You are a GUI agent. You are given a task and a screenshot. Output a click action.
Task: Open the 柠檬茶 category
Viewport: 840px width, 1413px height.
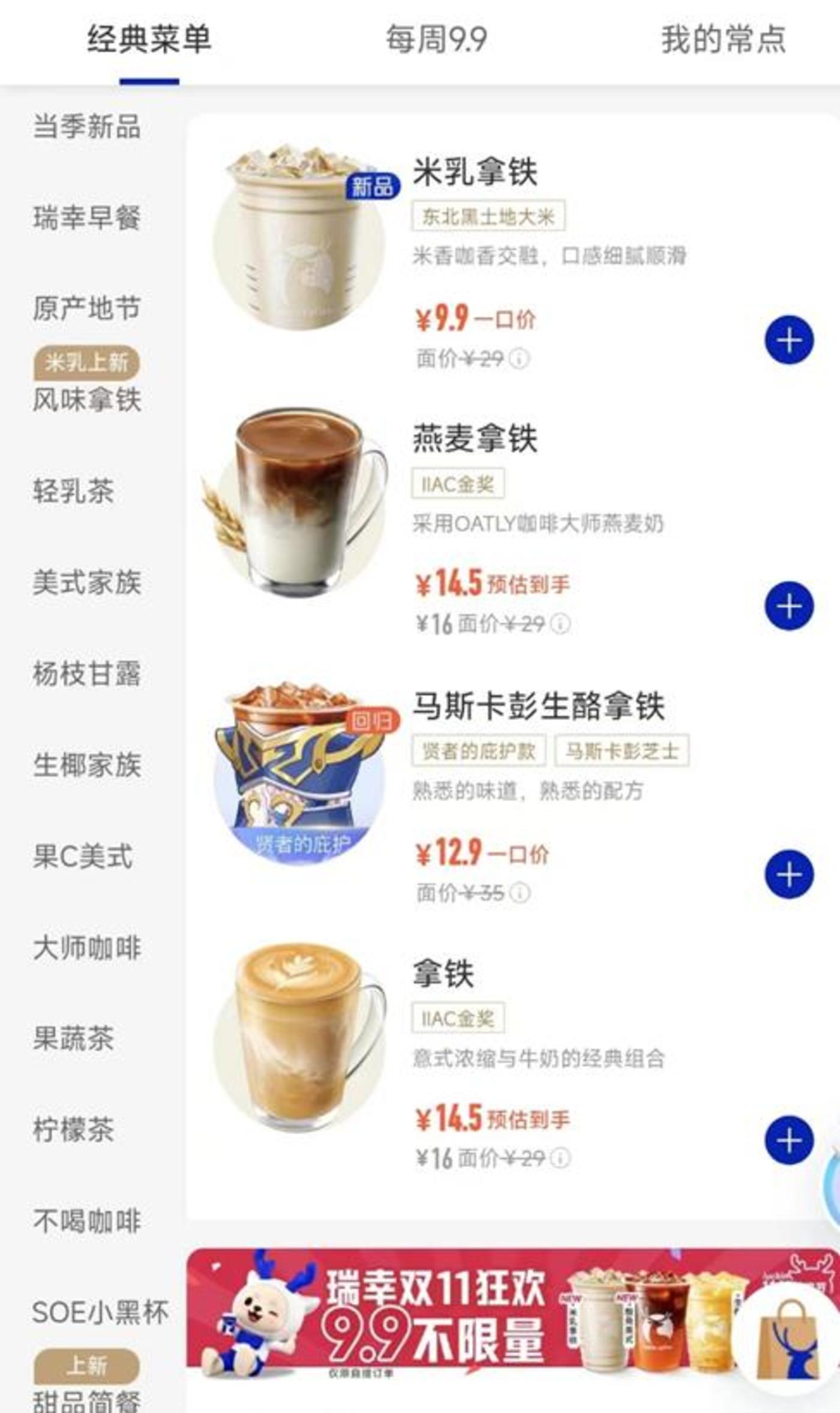(74, 1130)
